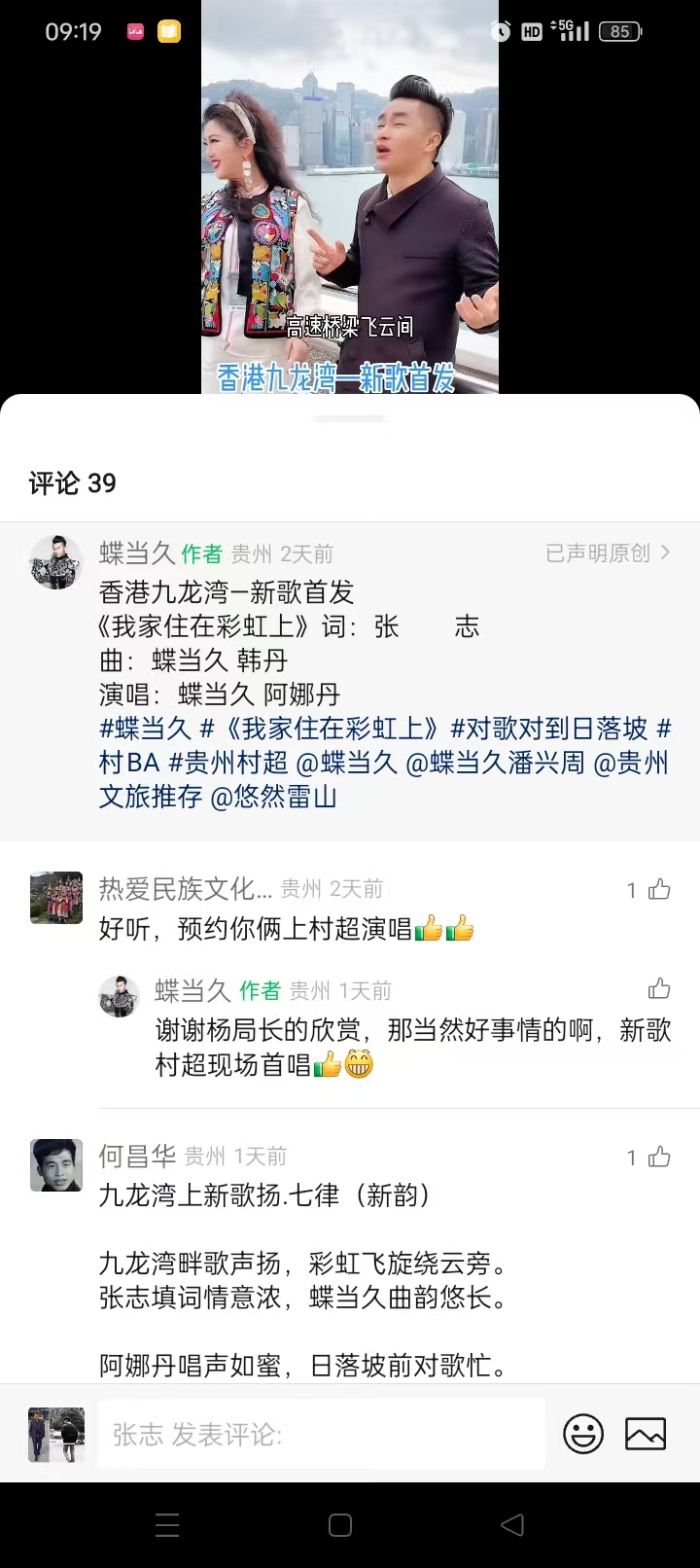Open 何昌华's profile avatar
This screenshot has width=700, height=1568.
pos(56,1164)
